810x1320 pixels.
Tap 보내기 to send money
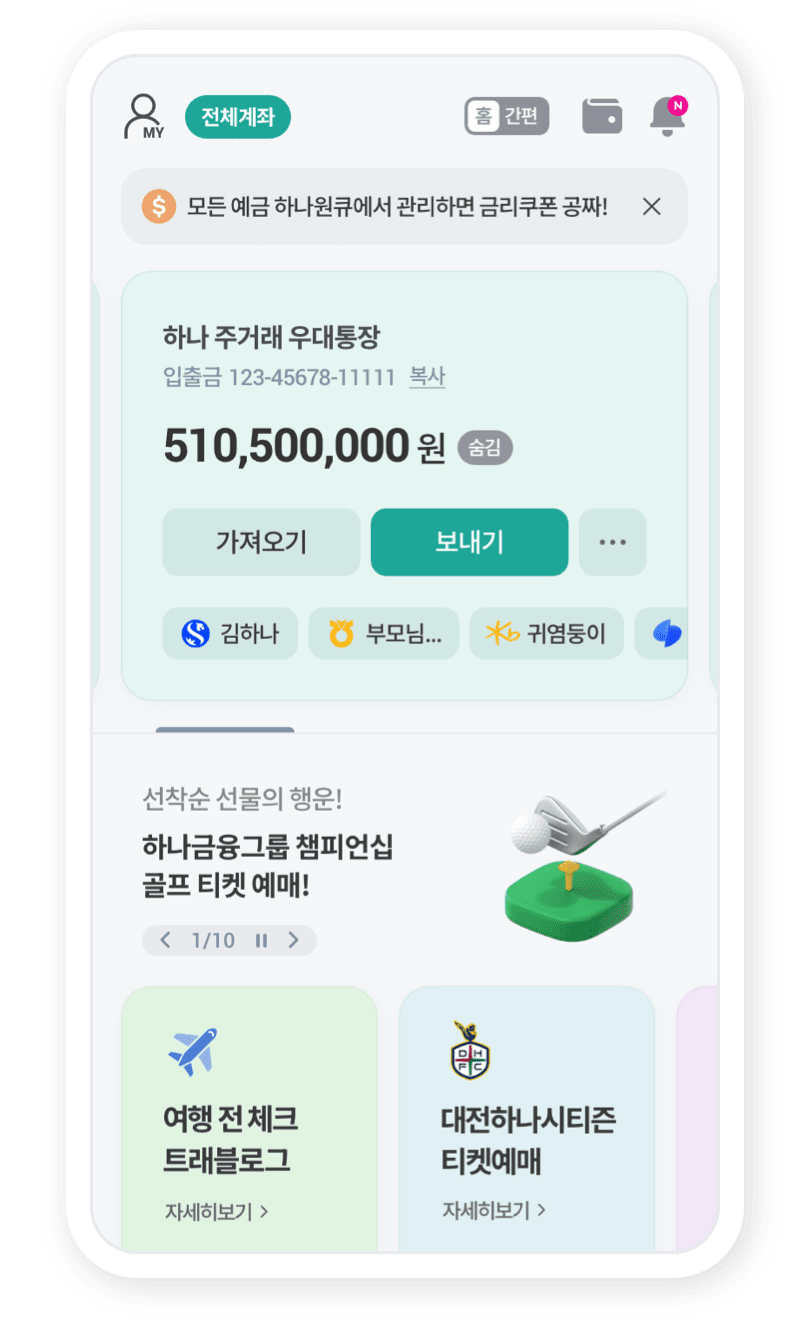click(469, 542)
